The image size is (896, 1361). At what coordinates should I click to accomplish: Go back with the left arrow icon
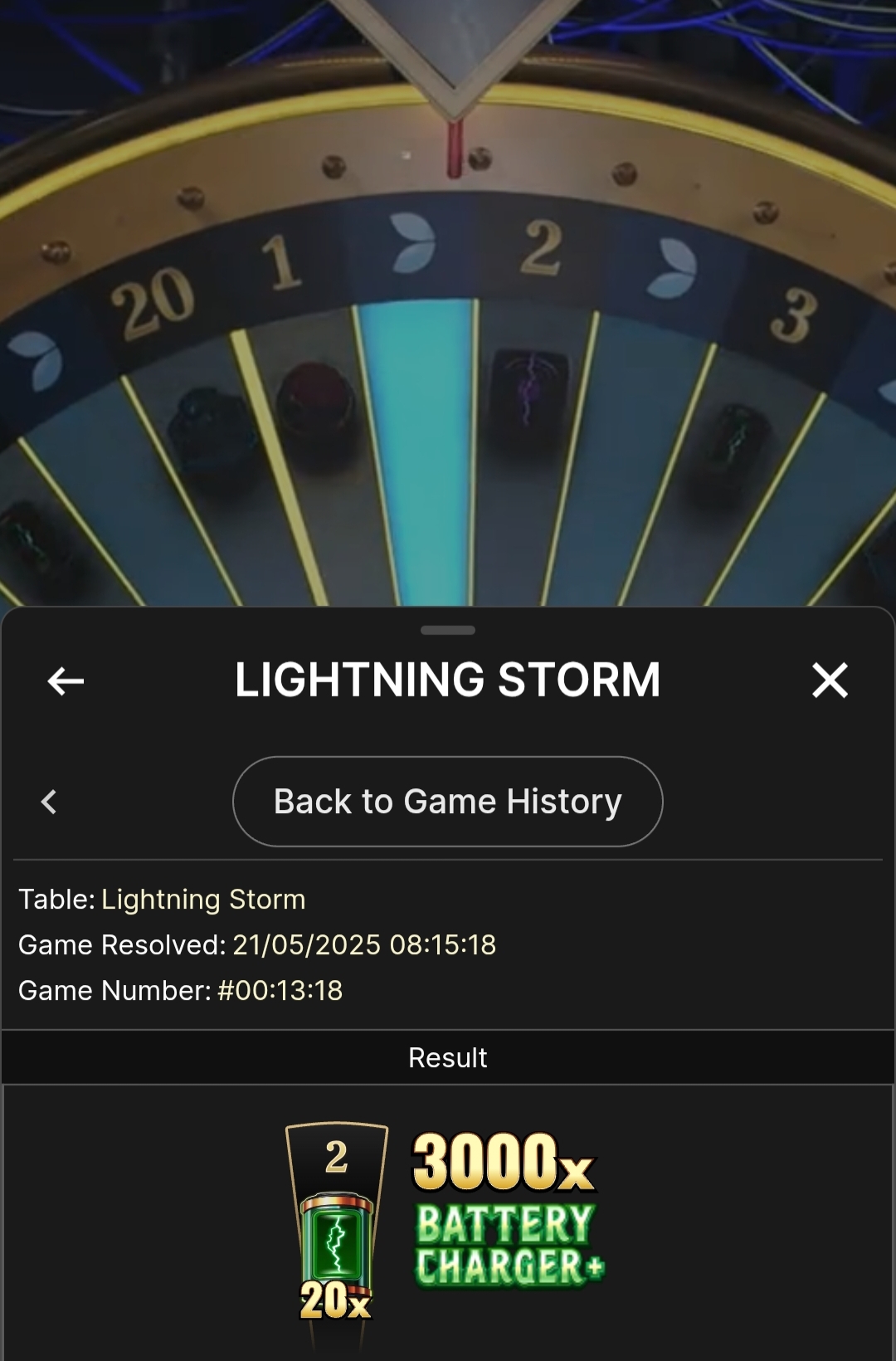(66, 681)
